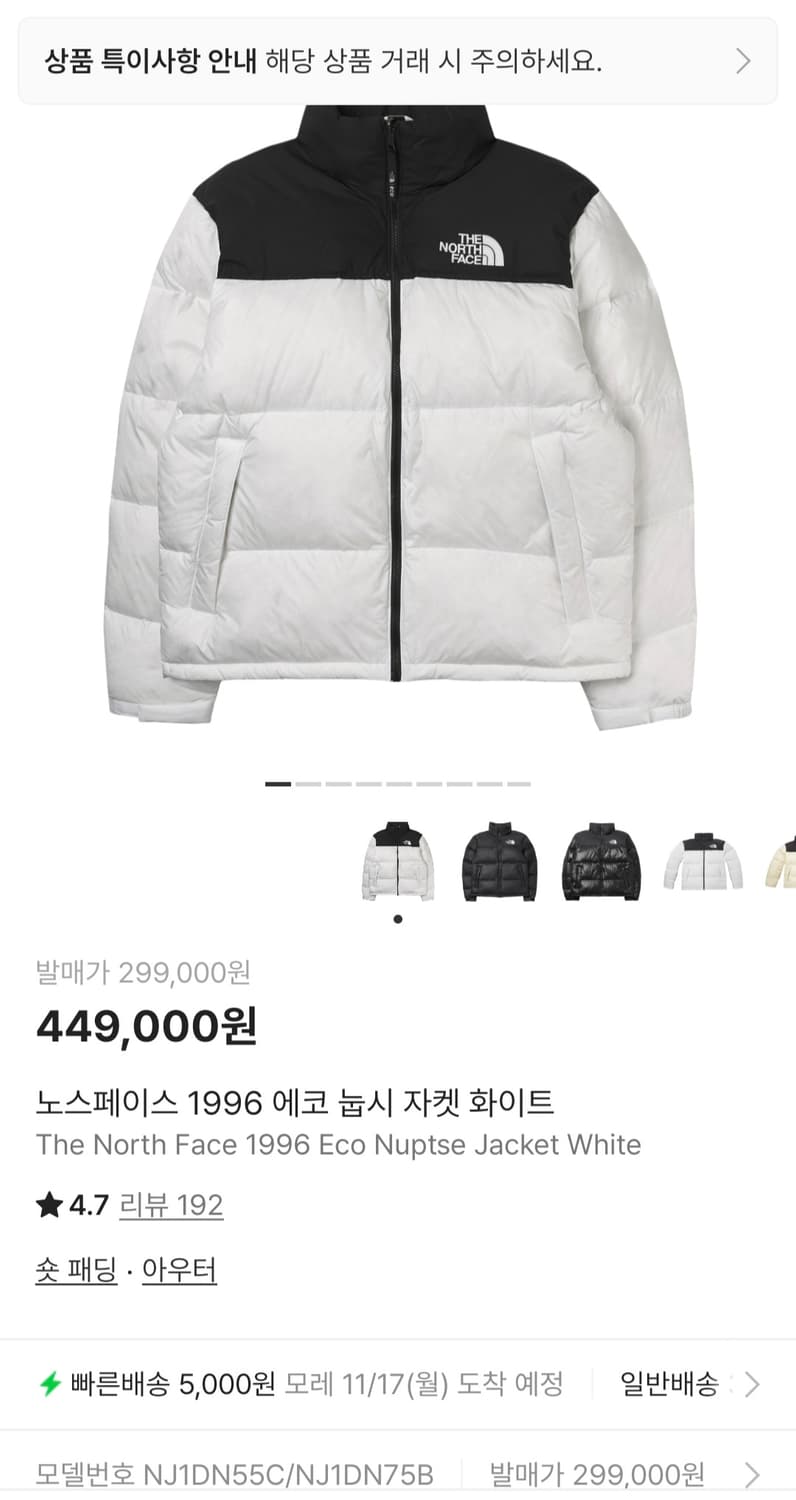Click the first carousel indicator dot

pos(277,785)
